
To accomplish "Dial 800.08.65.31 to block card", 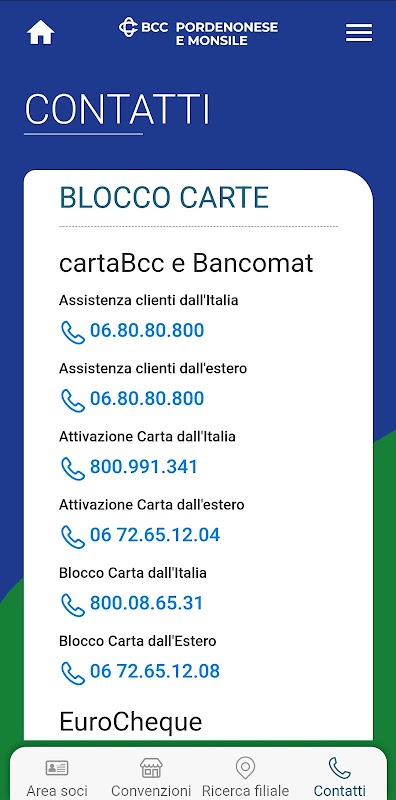I will click(x=132, y=604).
